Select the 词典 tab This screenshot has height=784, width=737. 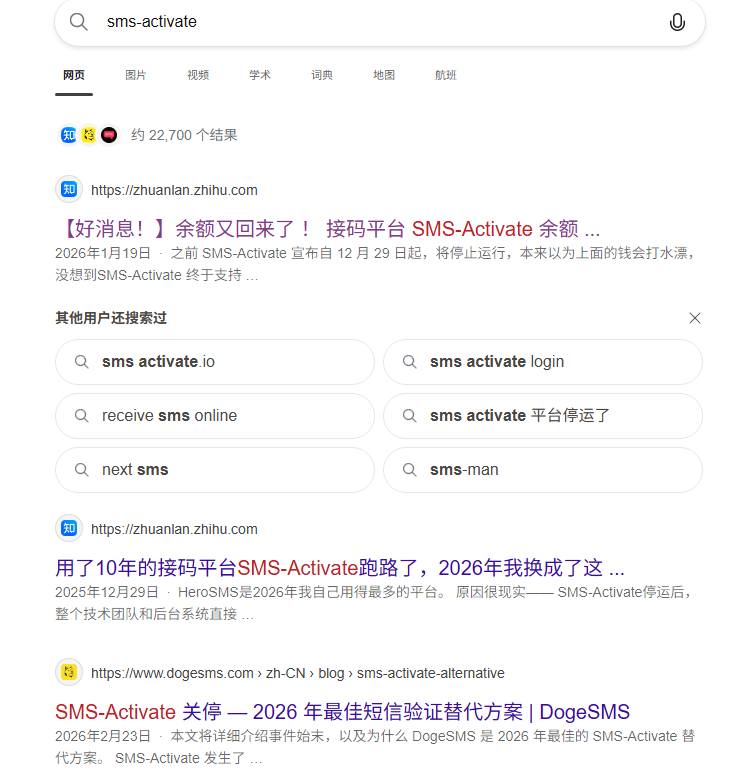point(322,75)
